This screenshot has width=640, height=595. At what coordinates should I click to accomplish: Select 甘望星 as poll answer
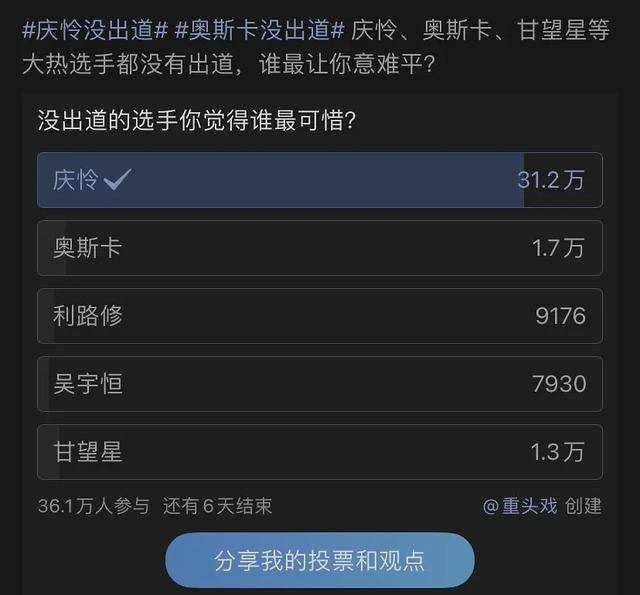coord(319,452)
